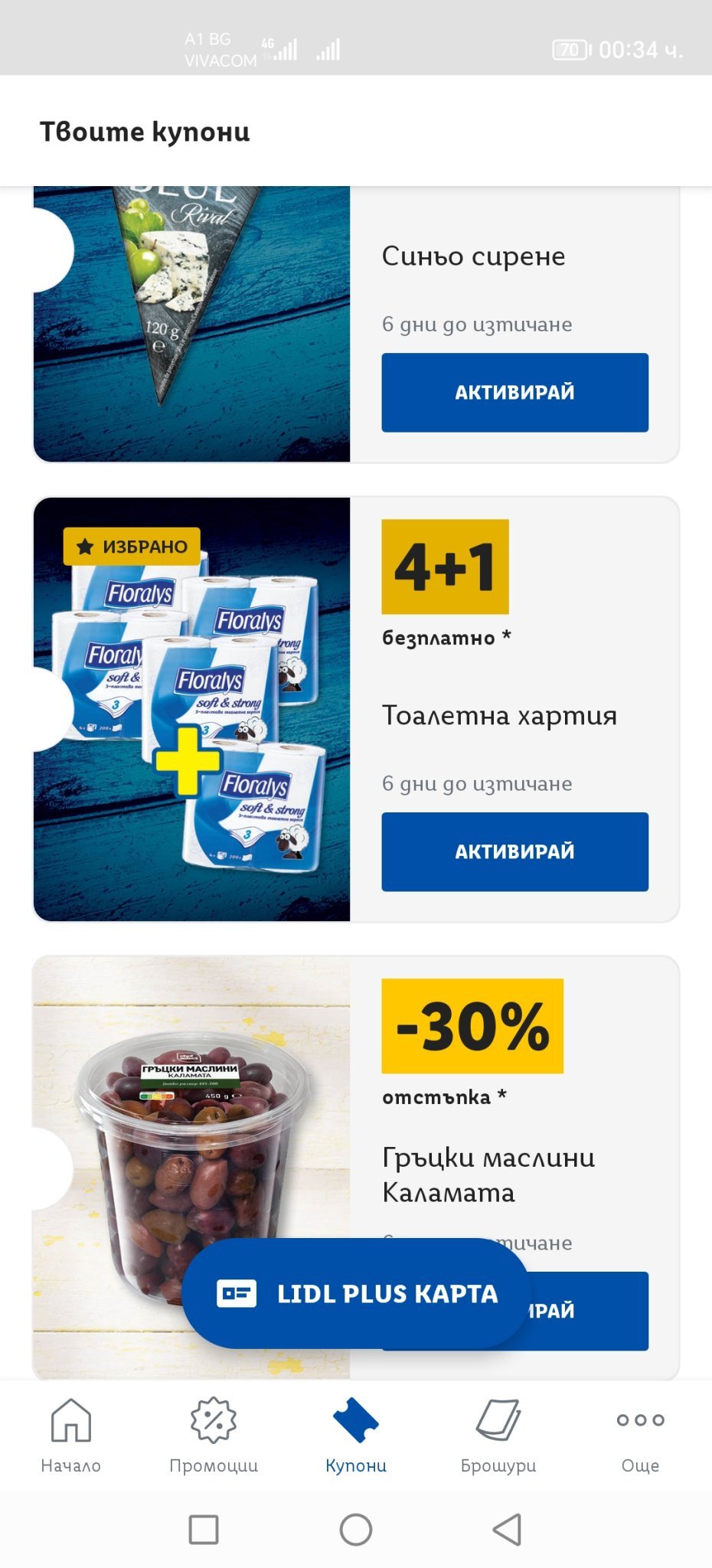This screenshot has width=712, height=1568.
Task: Open the Lidl Plus Карта button
Action: click(356, 1293)
